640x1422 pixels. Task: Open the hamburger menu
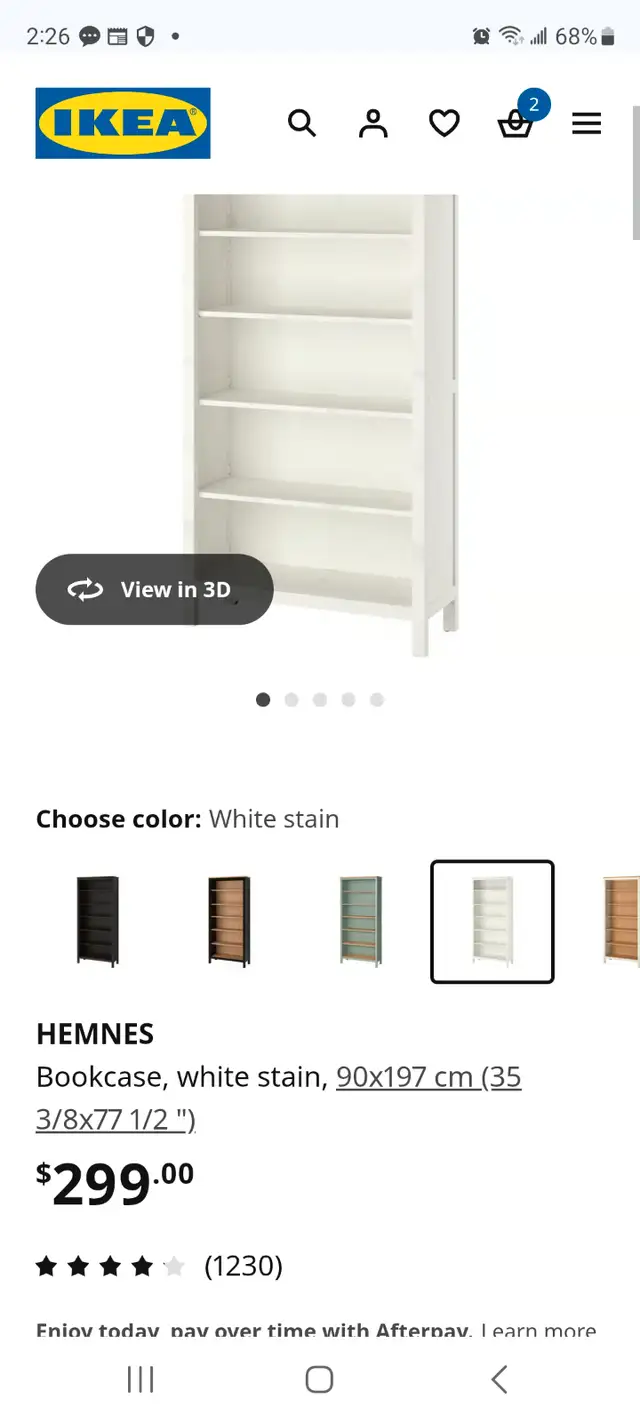click(587, 123)
